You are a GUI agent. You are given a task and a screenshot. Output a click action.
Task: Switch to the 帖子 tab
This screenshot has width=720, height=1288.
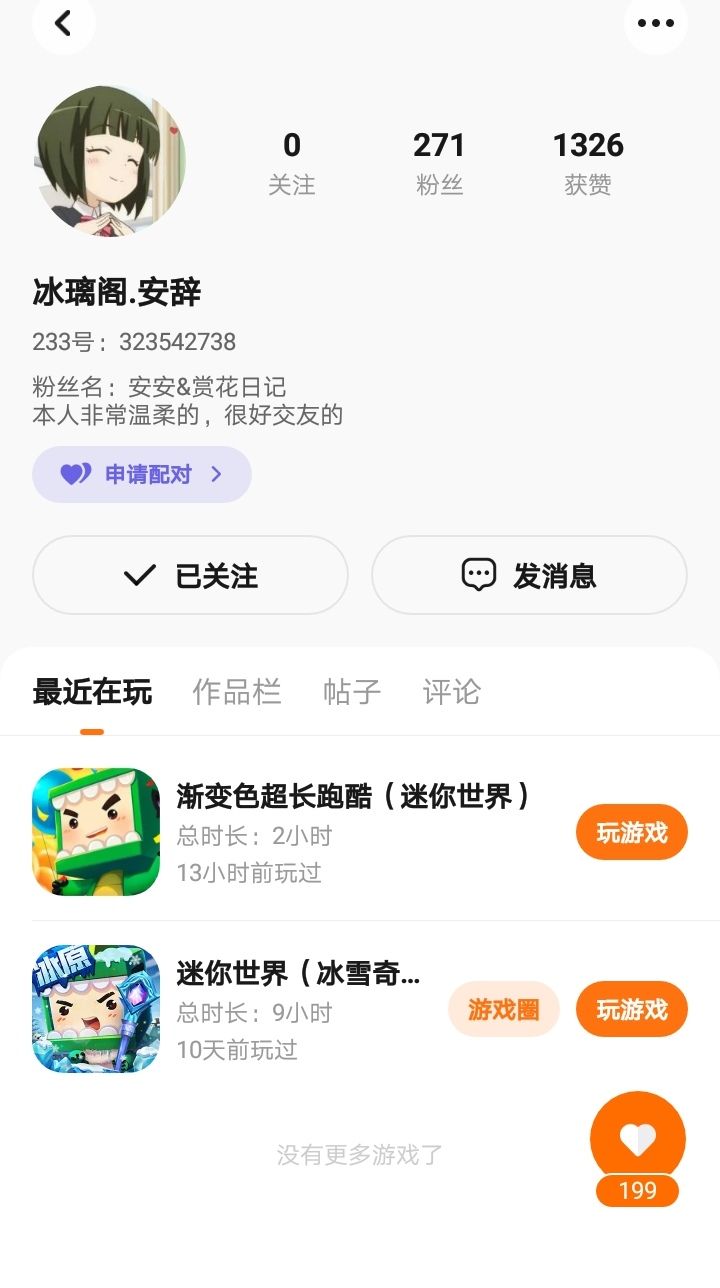pyautogui.click(x=352, y=691)
